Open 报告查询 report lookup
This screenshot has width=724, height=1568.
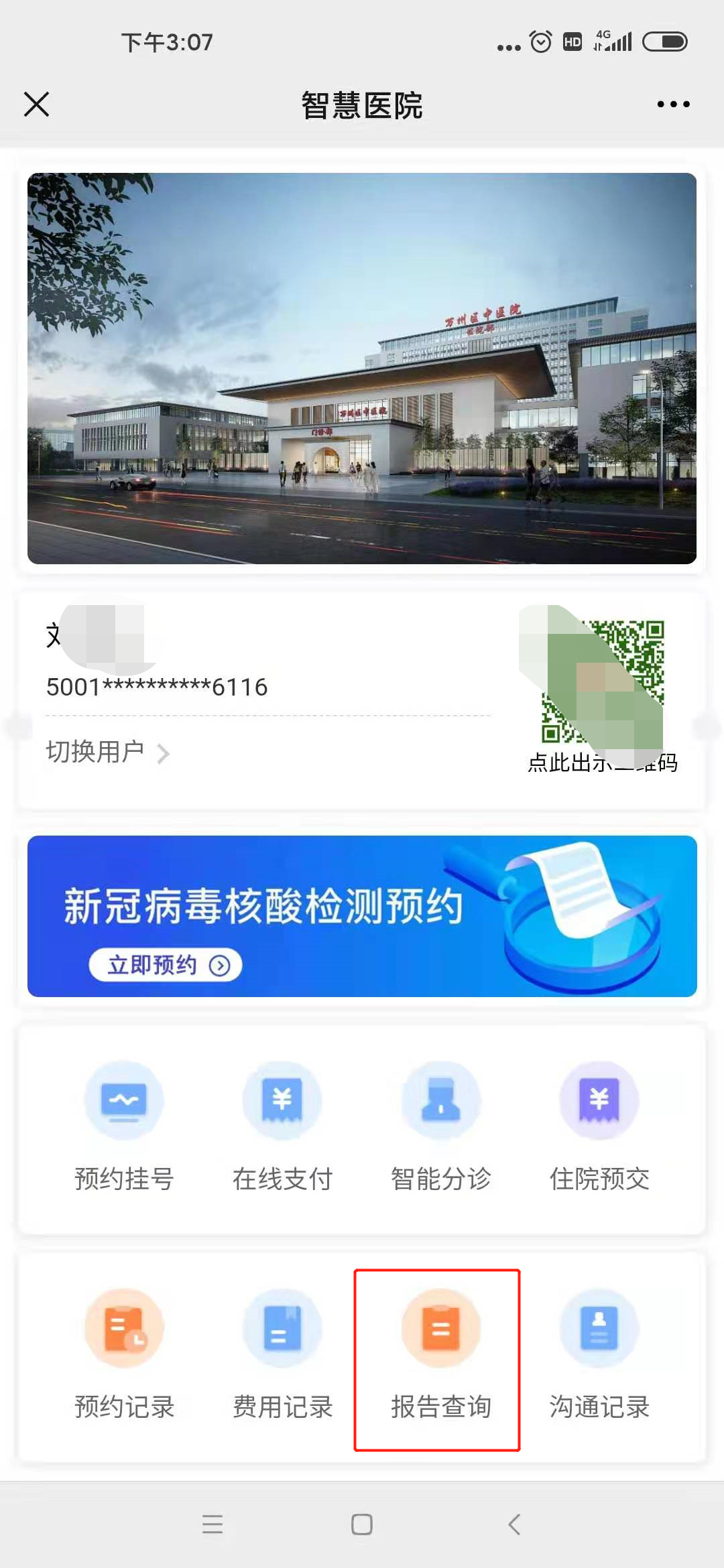tap(440, 1354)
